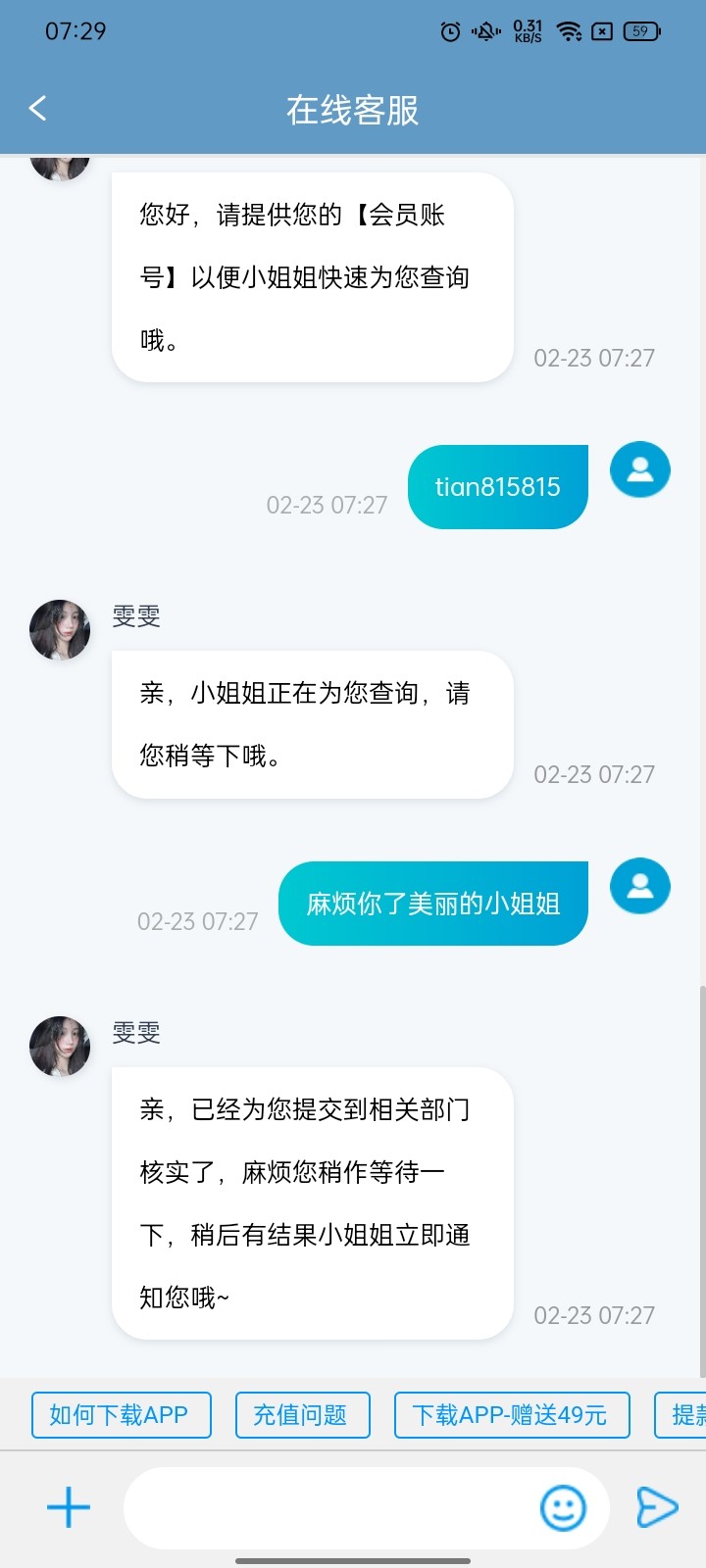
Task: Select the 如何下载APP quick reply
Action: point(121,1415)
